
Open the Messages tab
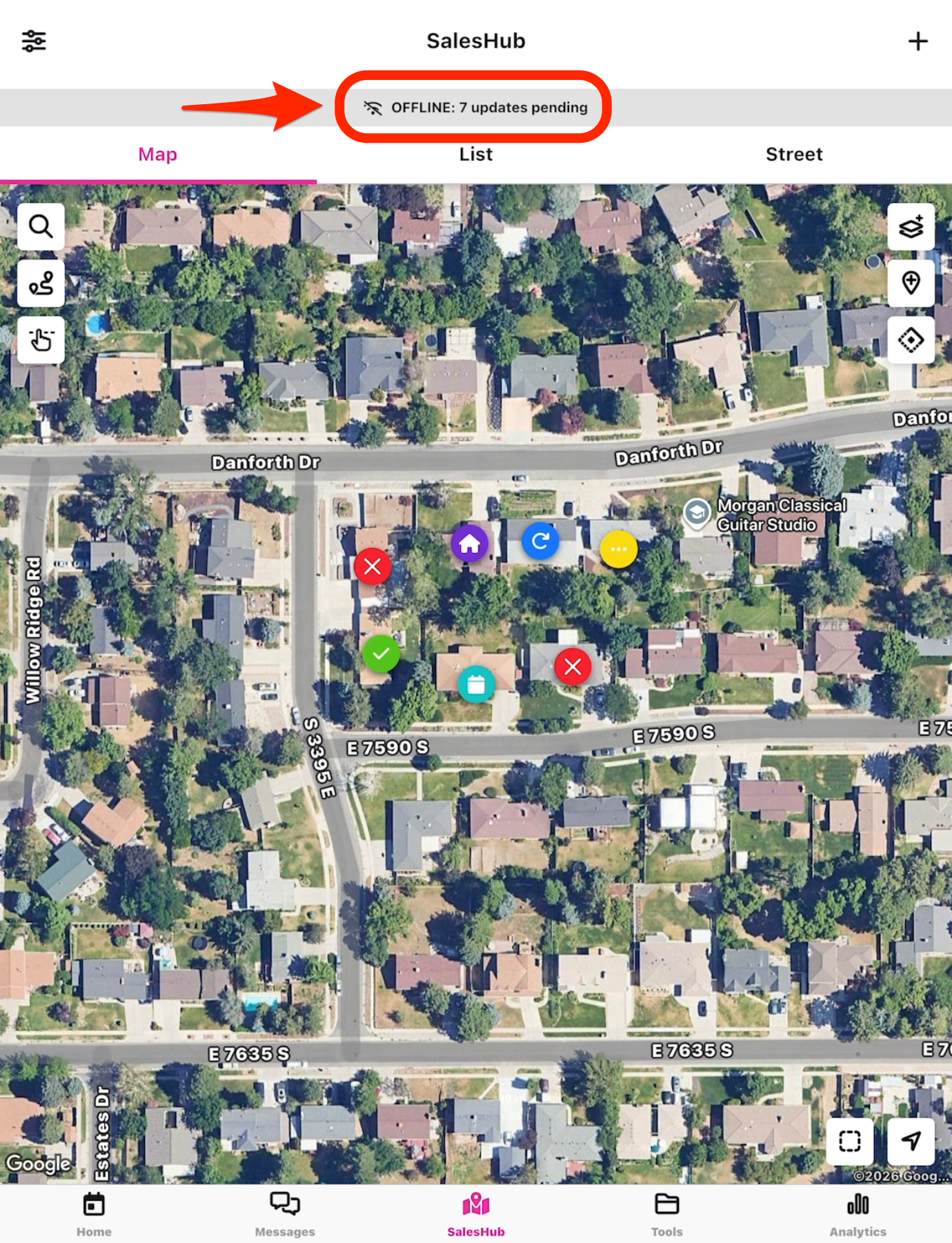pyautogui.click(x=284, y=1215)
